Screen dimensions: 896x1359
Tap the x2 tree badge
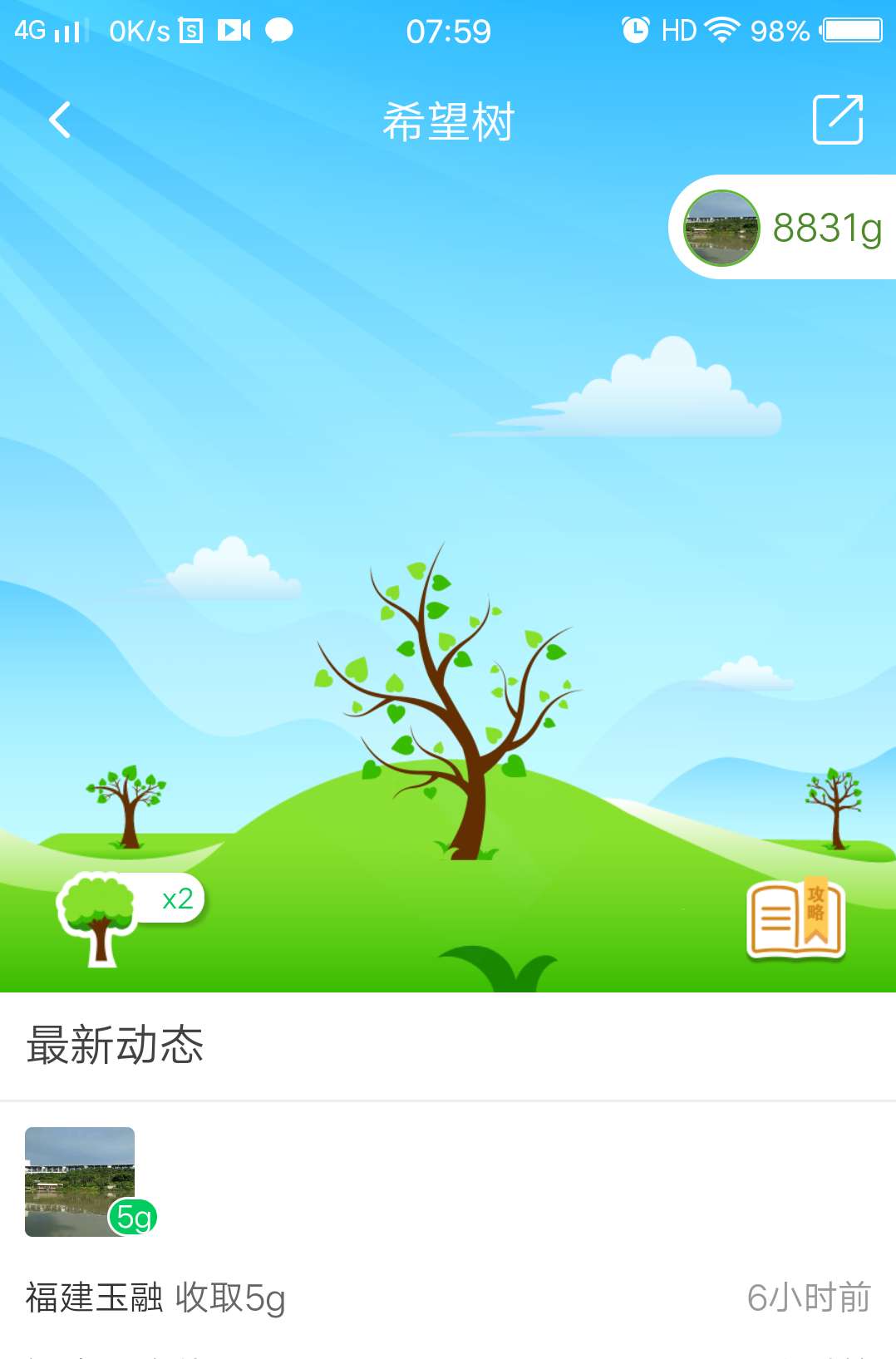[130, 916]
